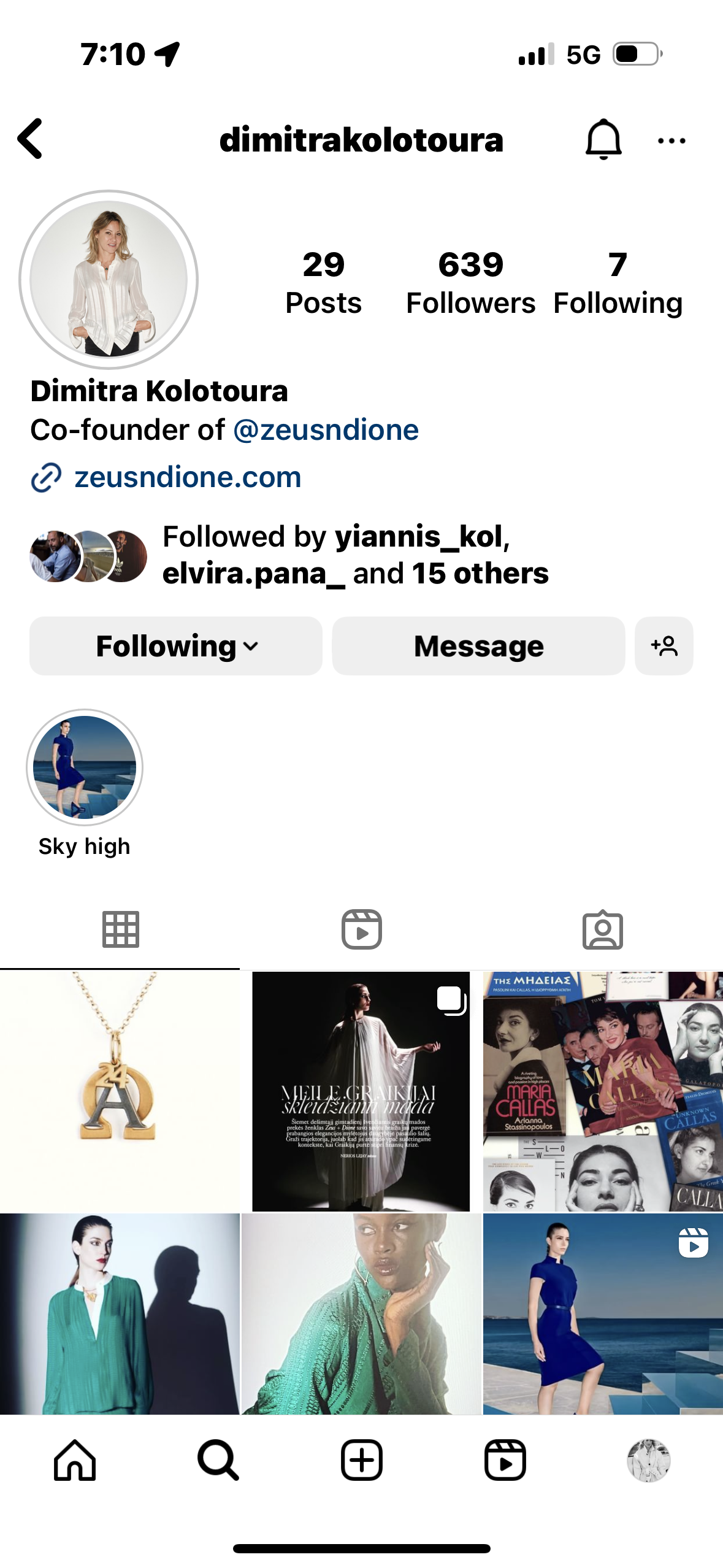View Dimitra Kolotoura's profile picture
The height and width of the screenshot is (1568, 723).
coord(109,280)
